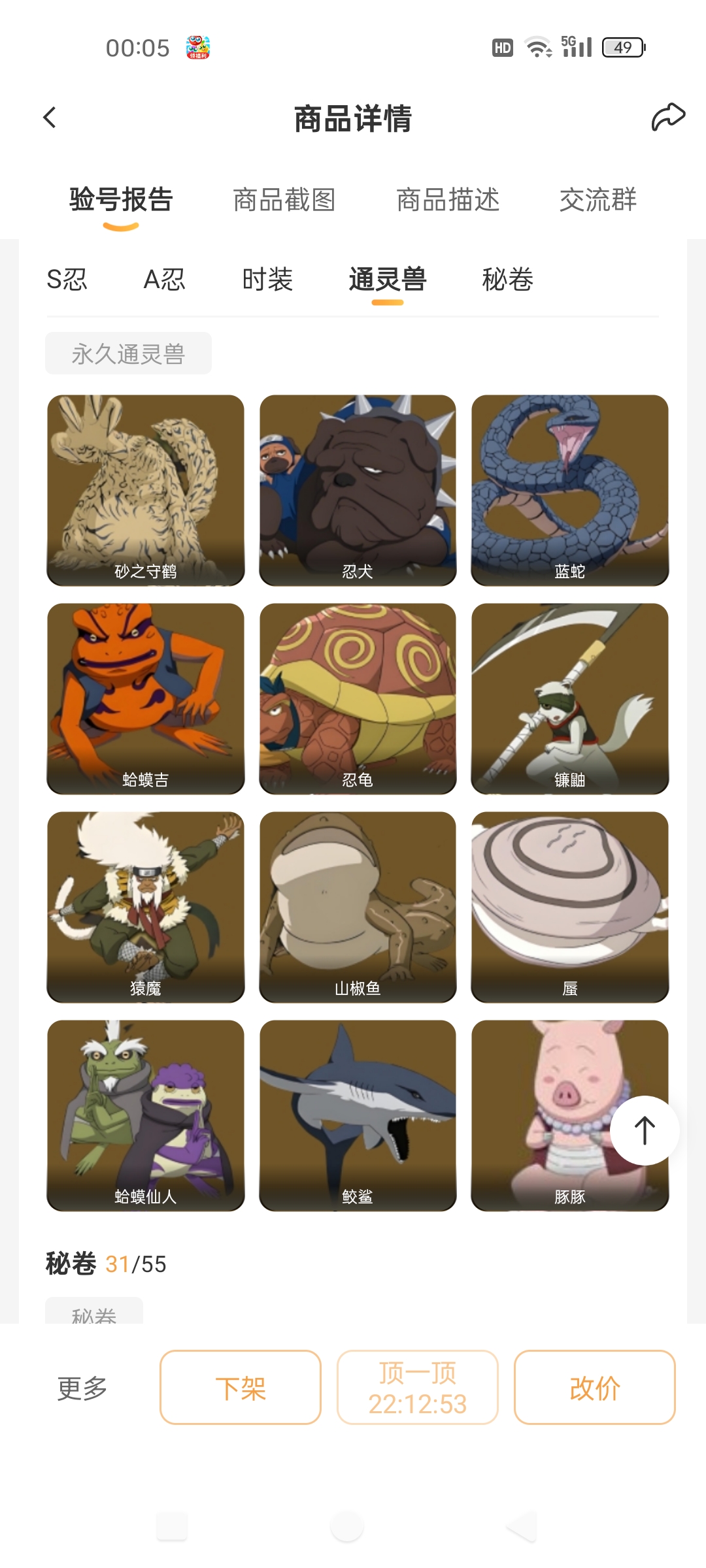View the 忍犬 summon tile
Screen dimensions: 706x1568
358,490
